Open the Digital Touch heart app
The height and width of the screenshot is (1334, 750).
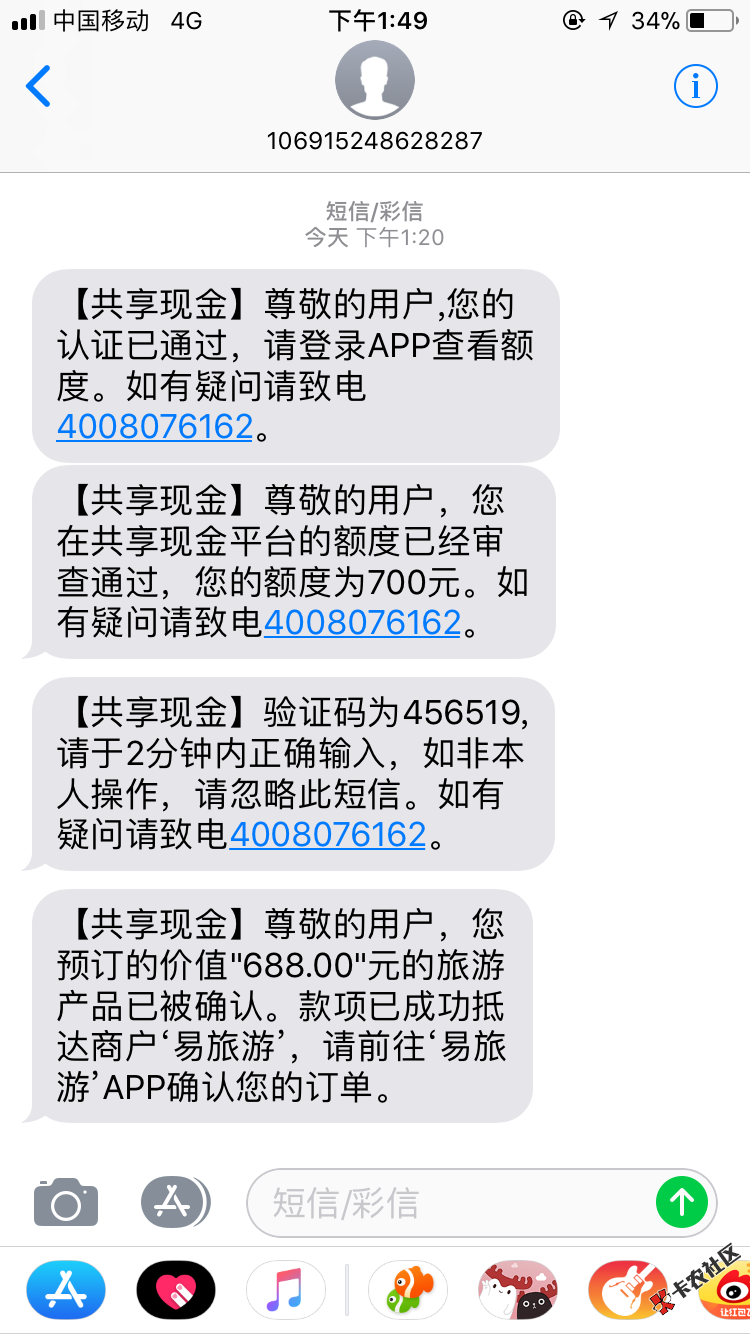(176, 1290)
